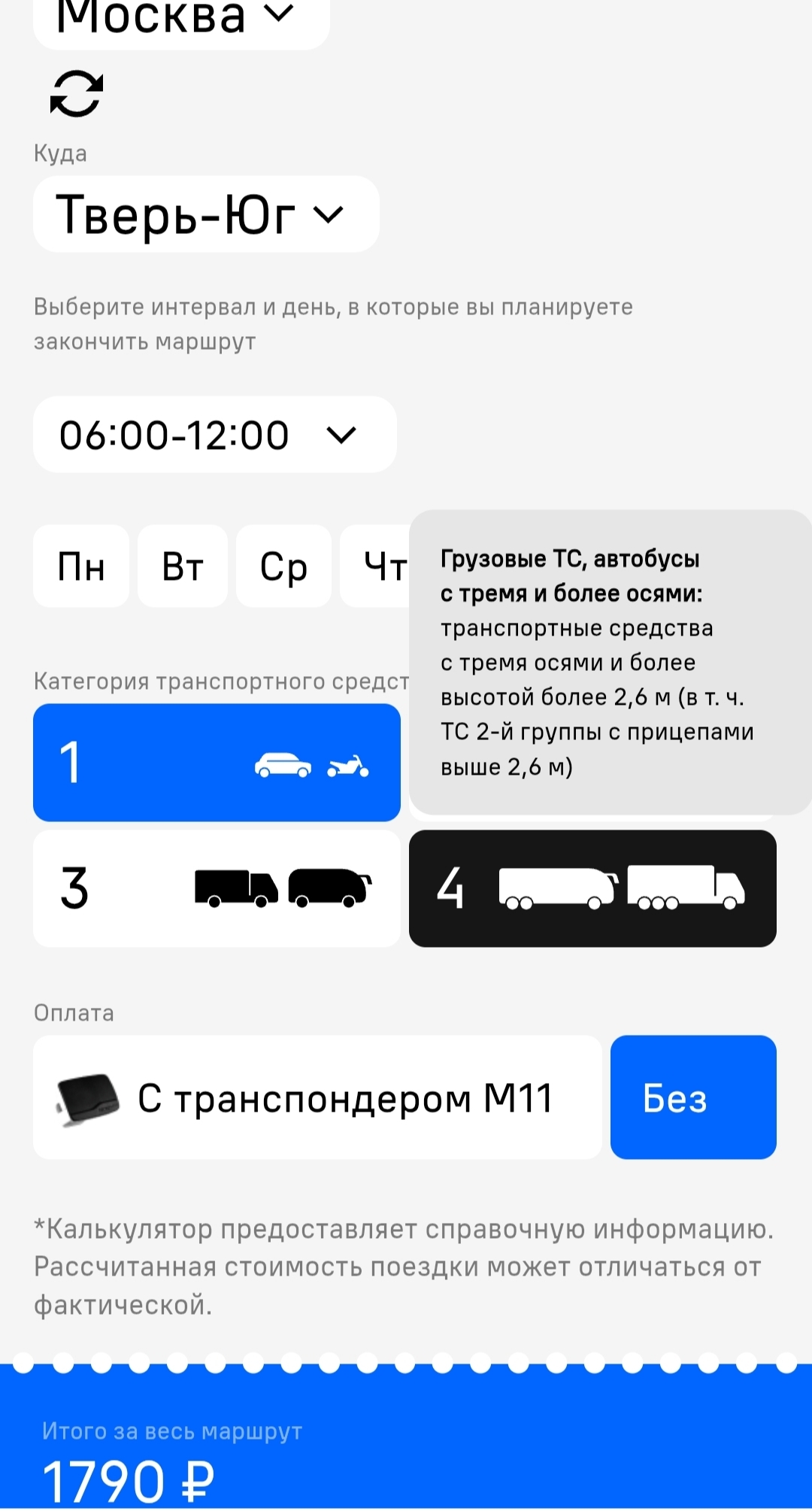The height and width of the screenshot is (1511, 812).
Task: Swap departure and destination points
Action: (x=76, y=94)
